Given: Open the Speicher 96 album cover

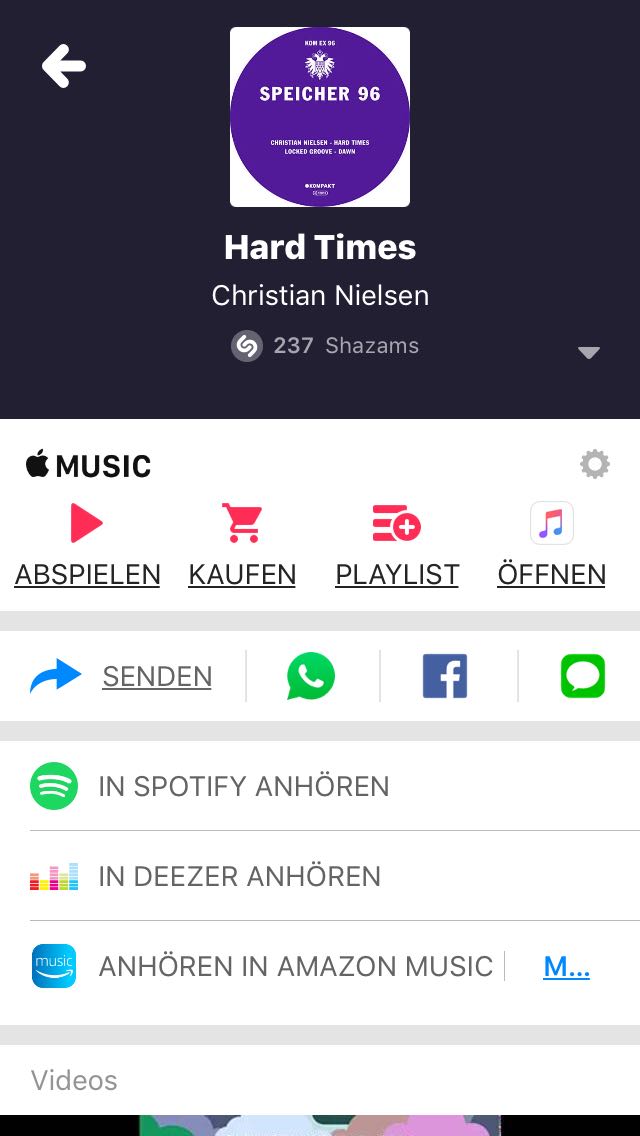Looking at the screenshot, I should click(320, 117).
